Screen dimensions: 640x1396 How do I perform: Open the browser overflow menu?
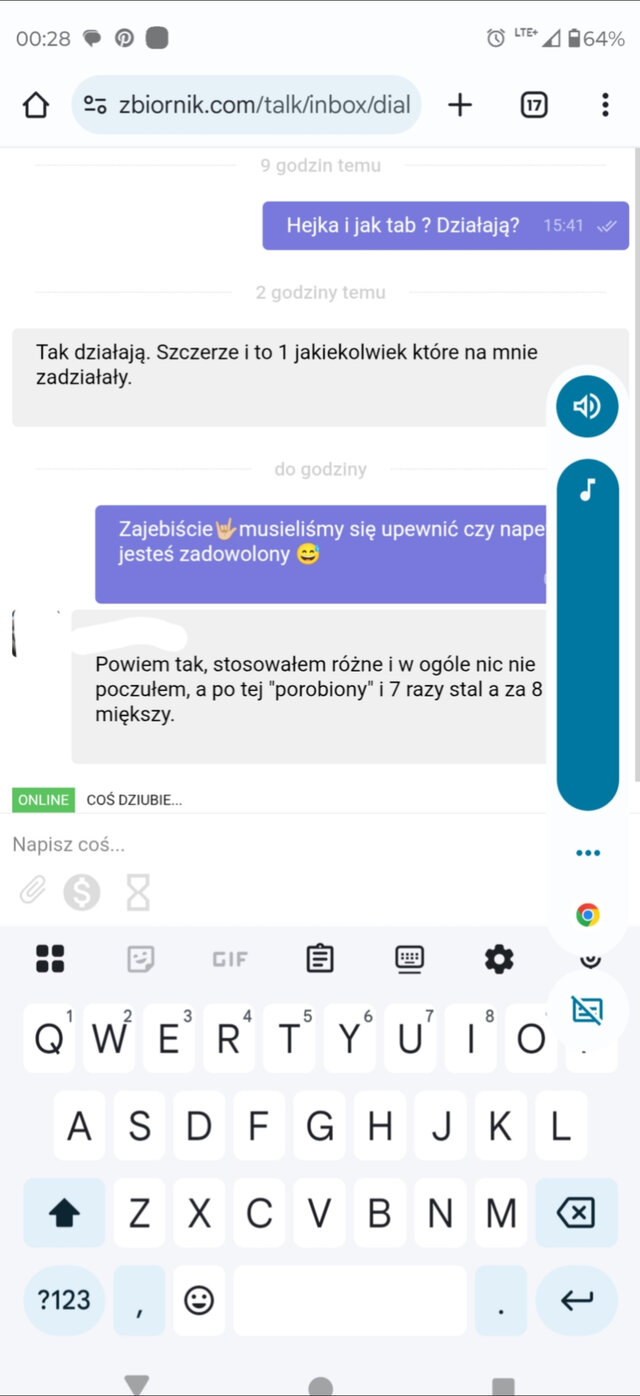click(x=605, y=105)
